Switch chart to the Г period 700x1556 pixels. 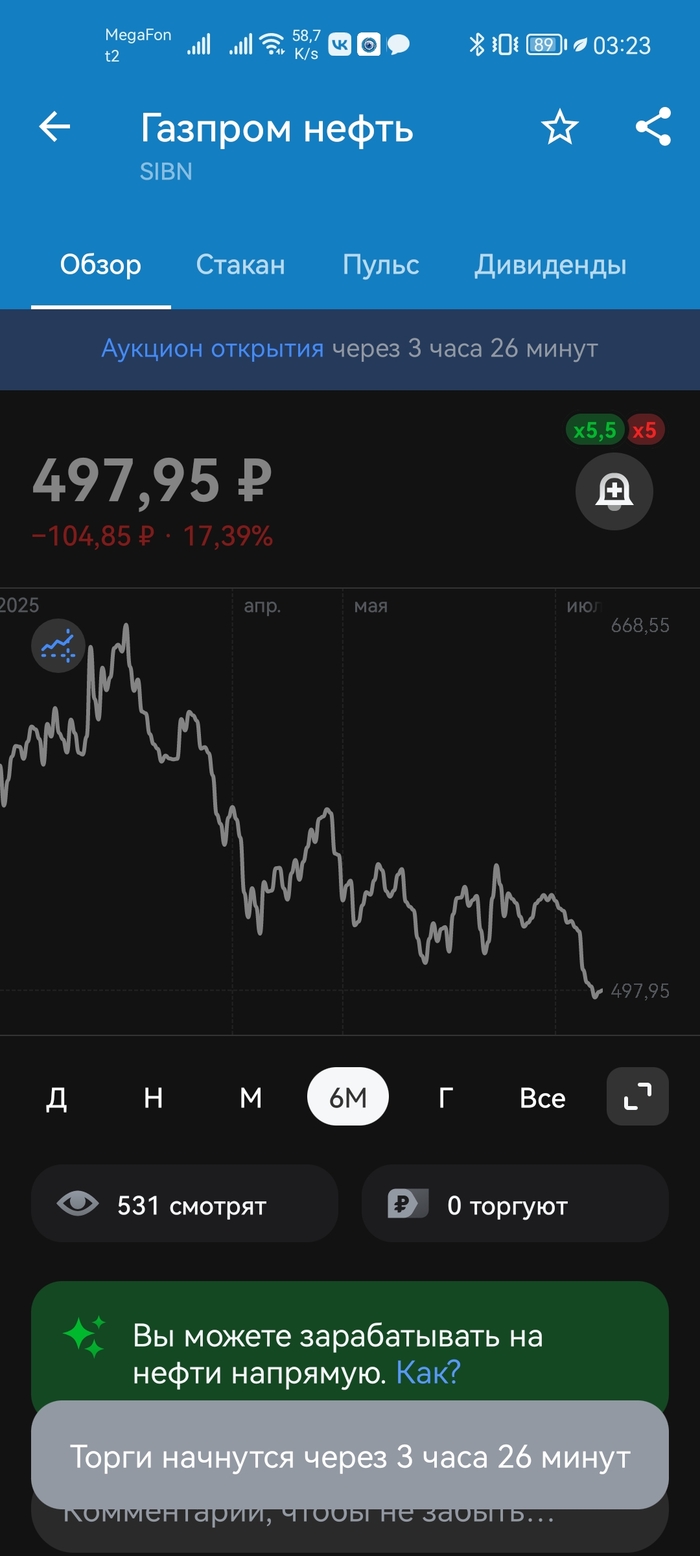(445, 1098)
